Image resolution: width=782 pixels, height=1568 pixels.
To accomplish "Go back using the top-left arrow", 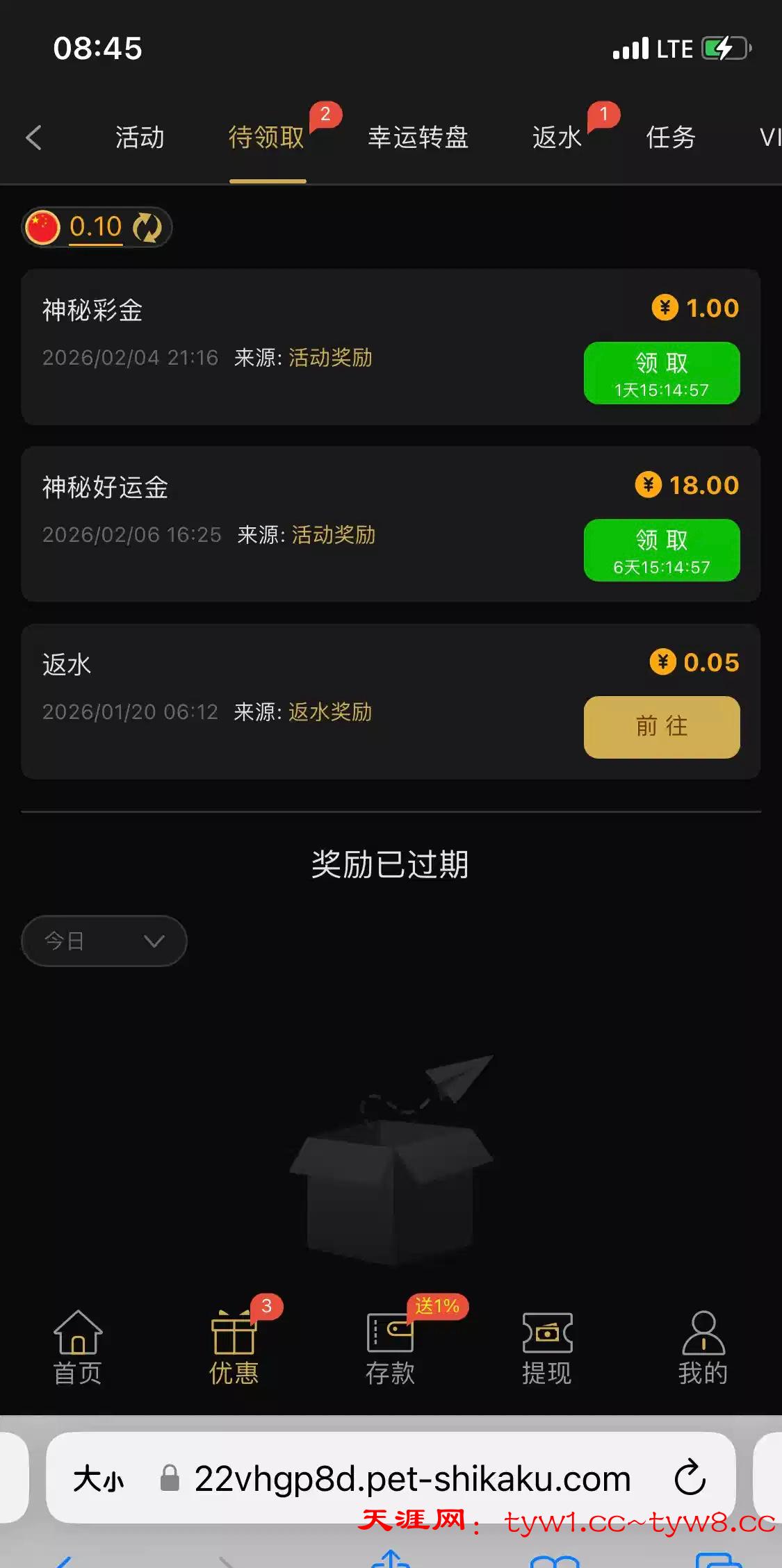I will click(33, 138).
